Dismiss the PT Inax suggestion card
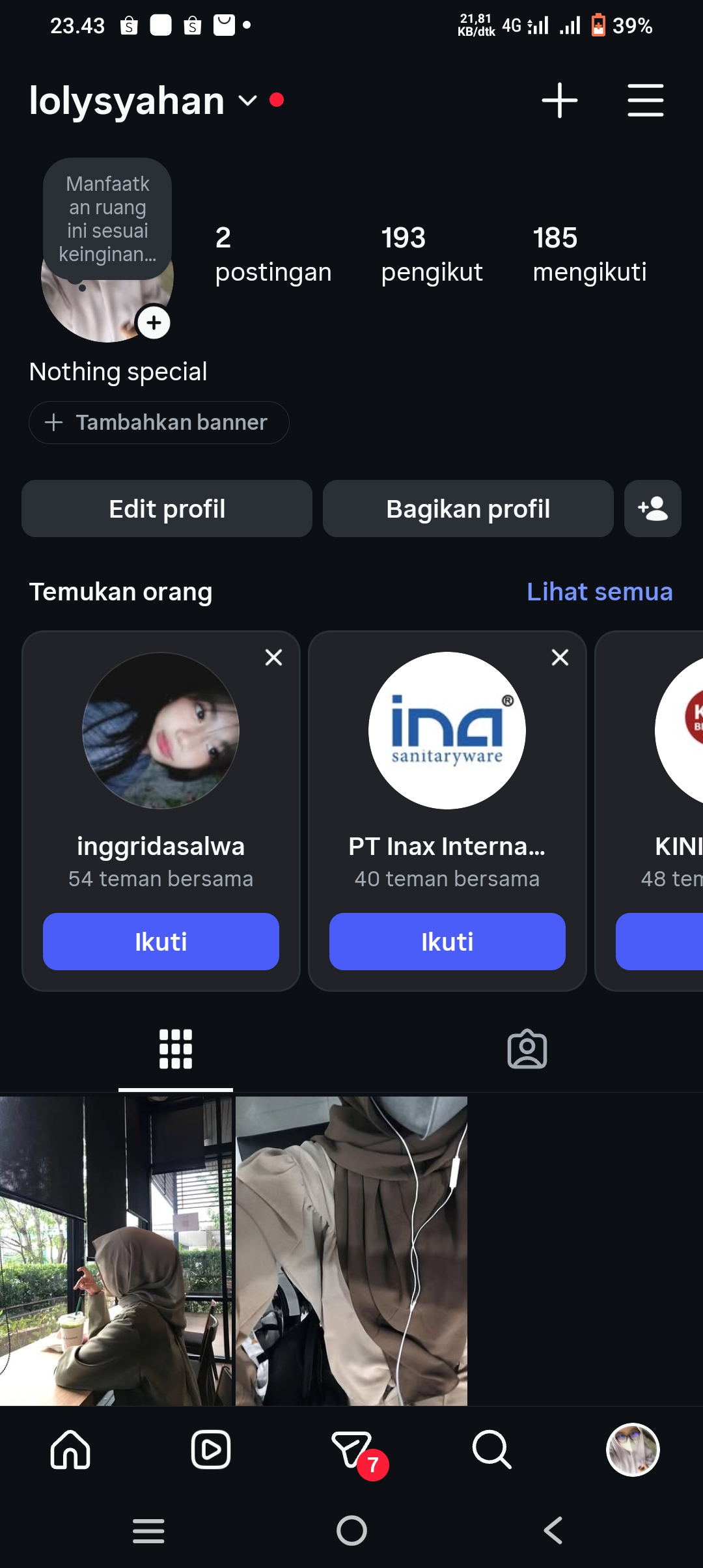 (x=560, y=658)
